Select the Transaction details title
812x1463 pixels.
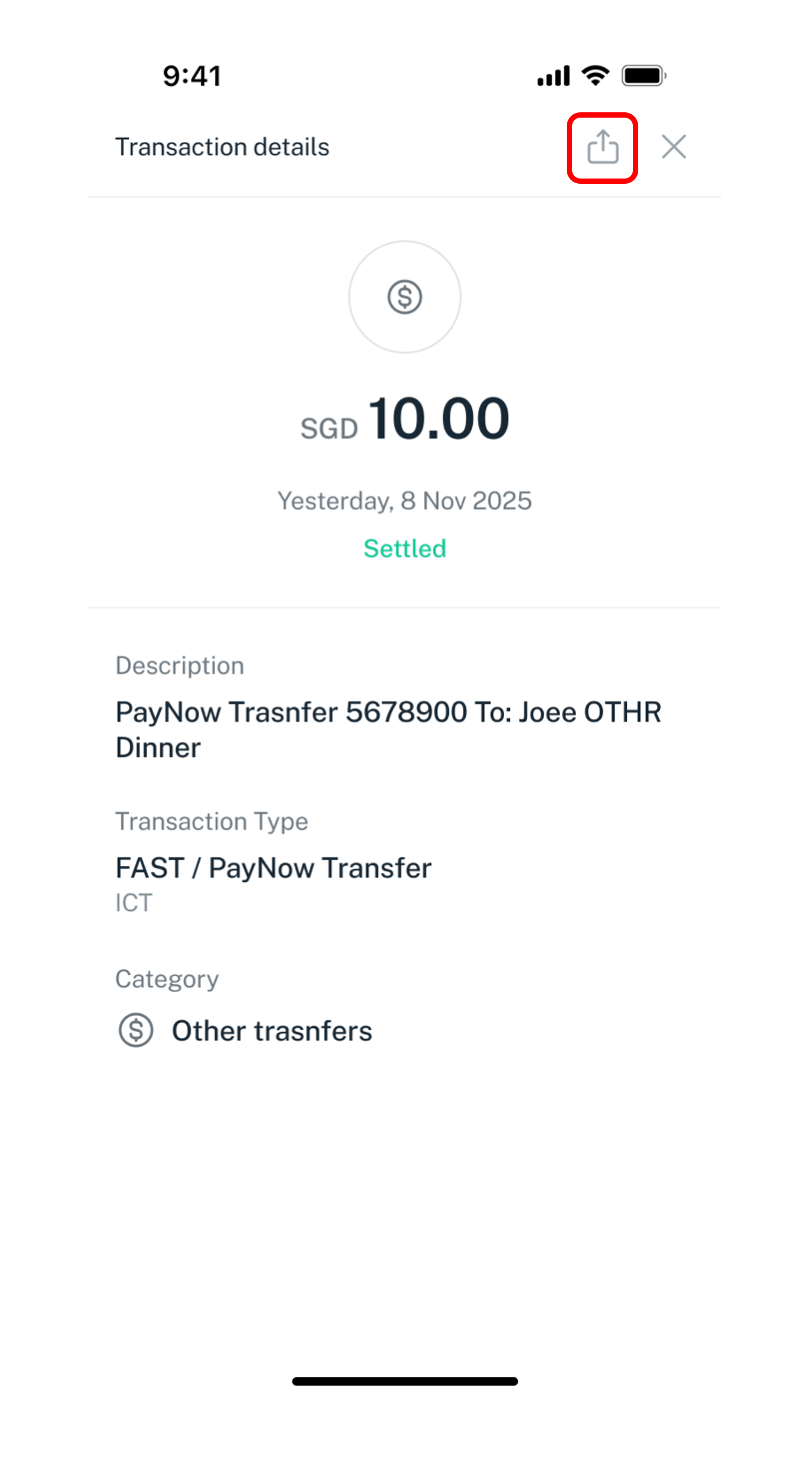point(223,147)
